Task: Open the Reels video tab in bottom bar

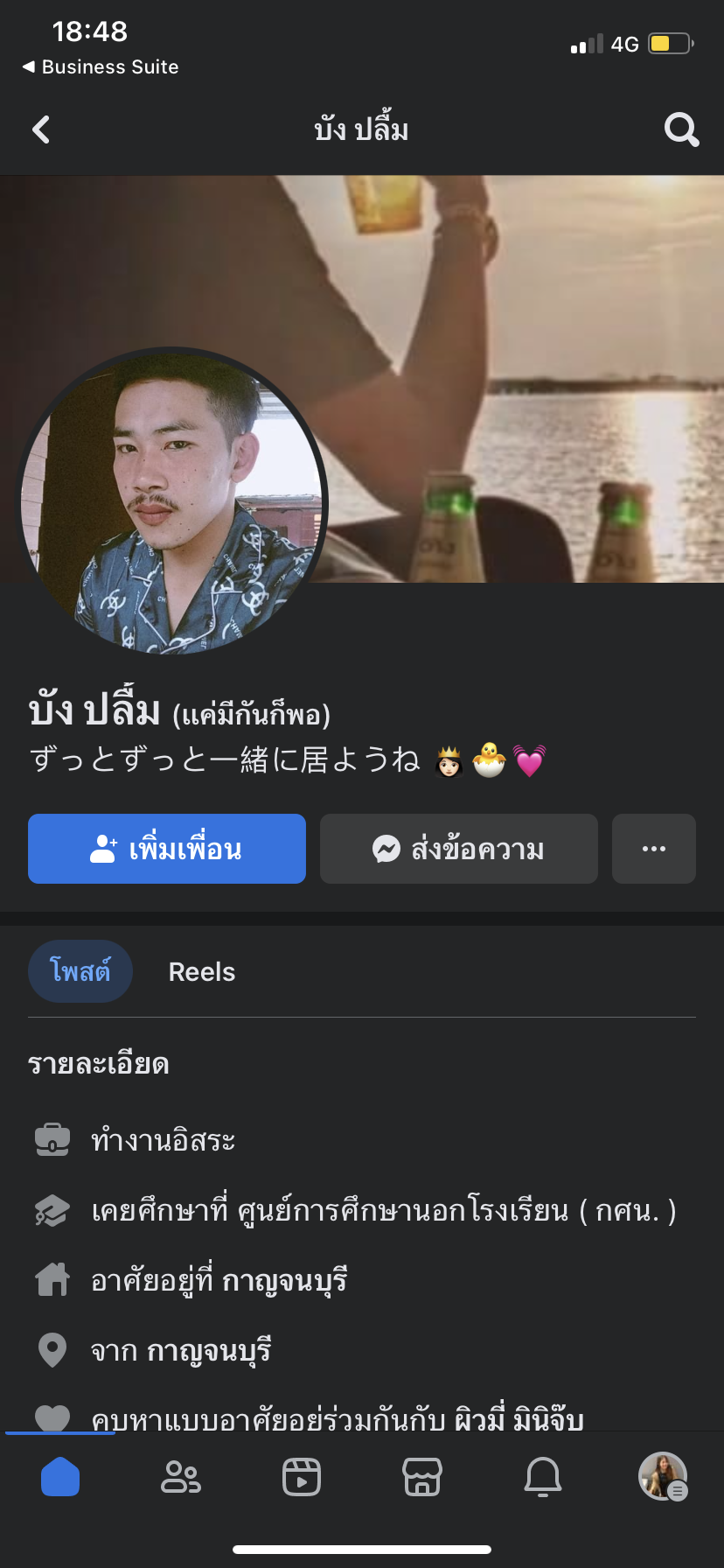Action: point(302,1477)
